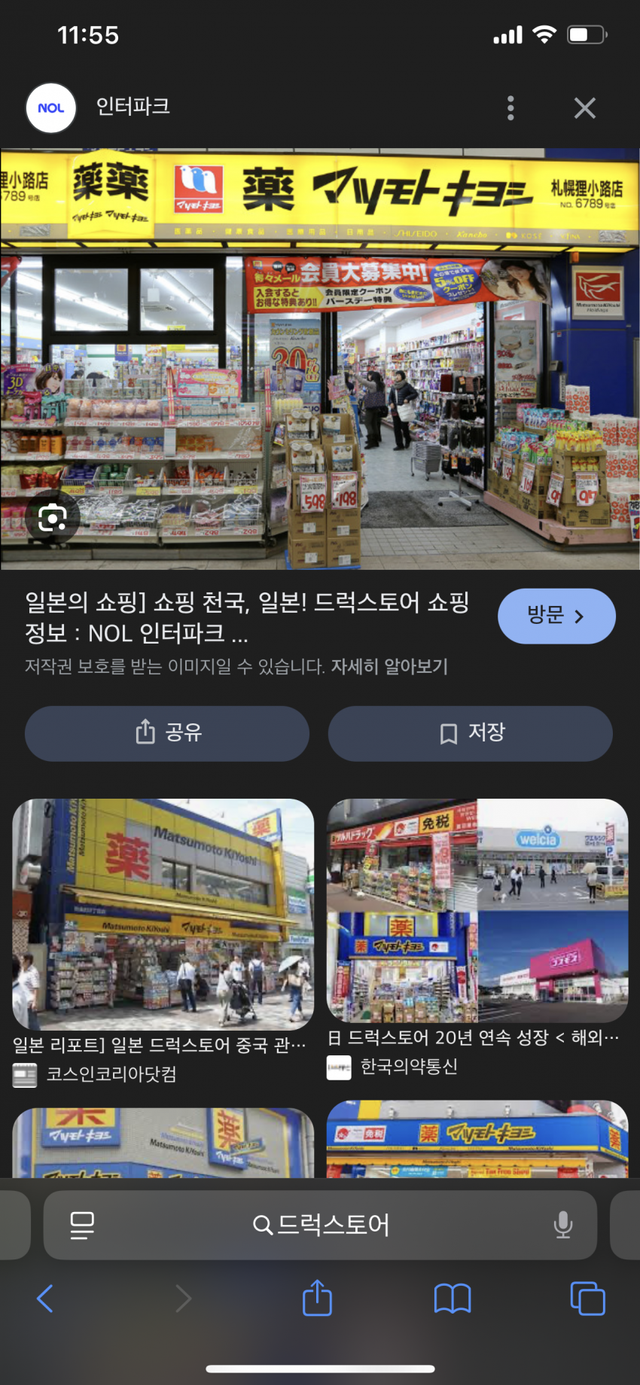Search this image with Google Lens
This screenshot has width=640, height=1385.
52,517
